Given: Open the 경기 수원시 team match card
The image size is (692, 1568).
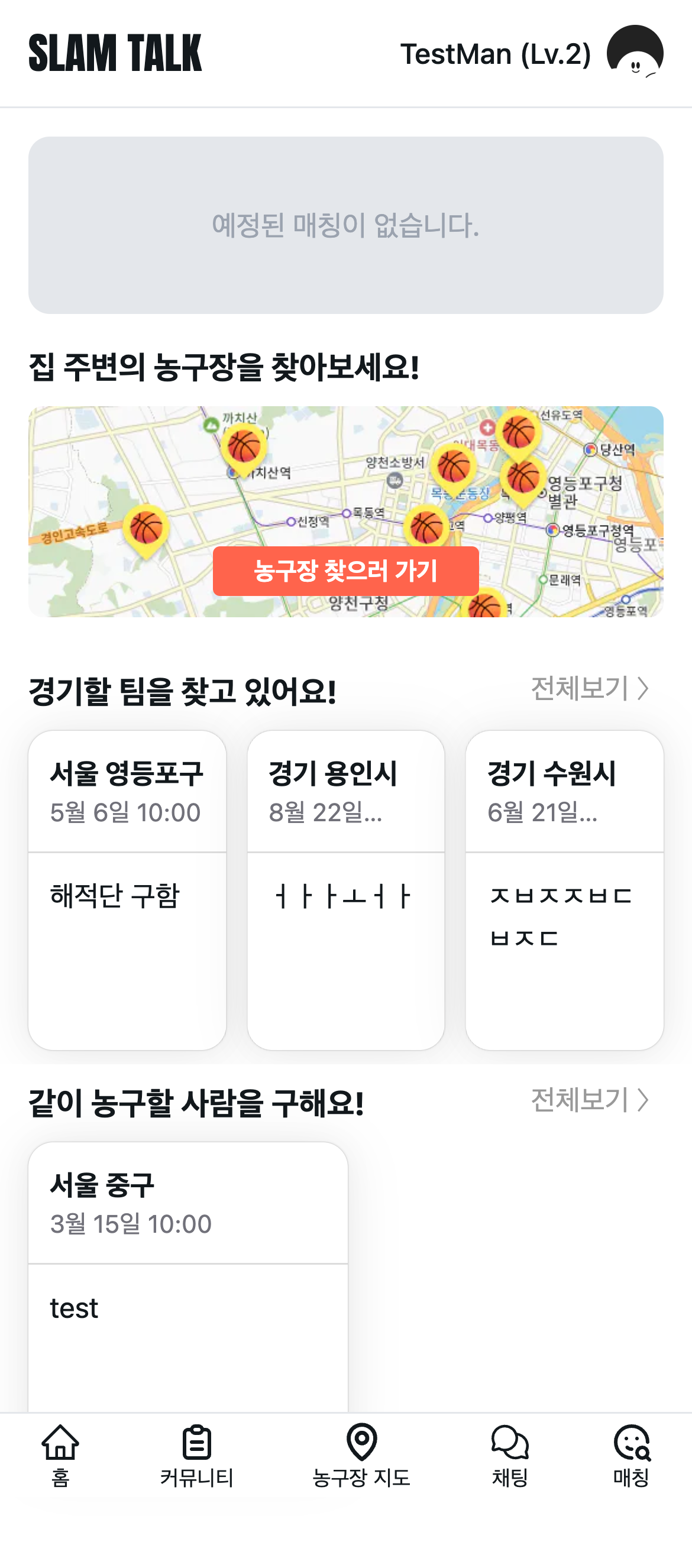Looking at the screenshot, I should (x=564, y=889).
